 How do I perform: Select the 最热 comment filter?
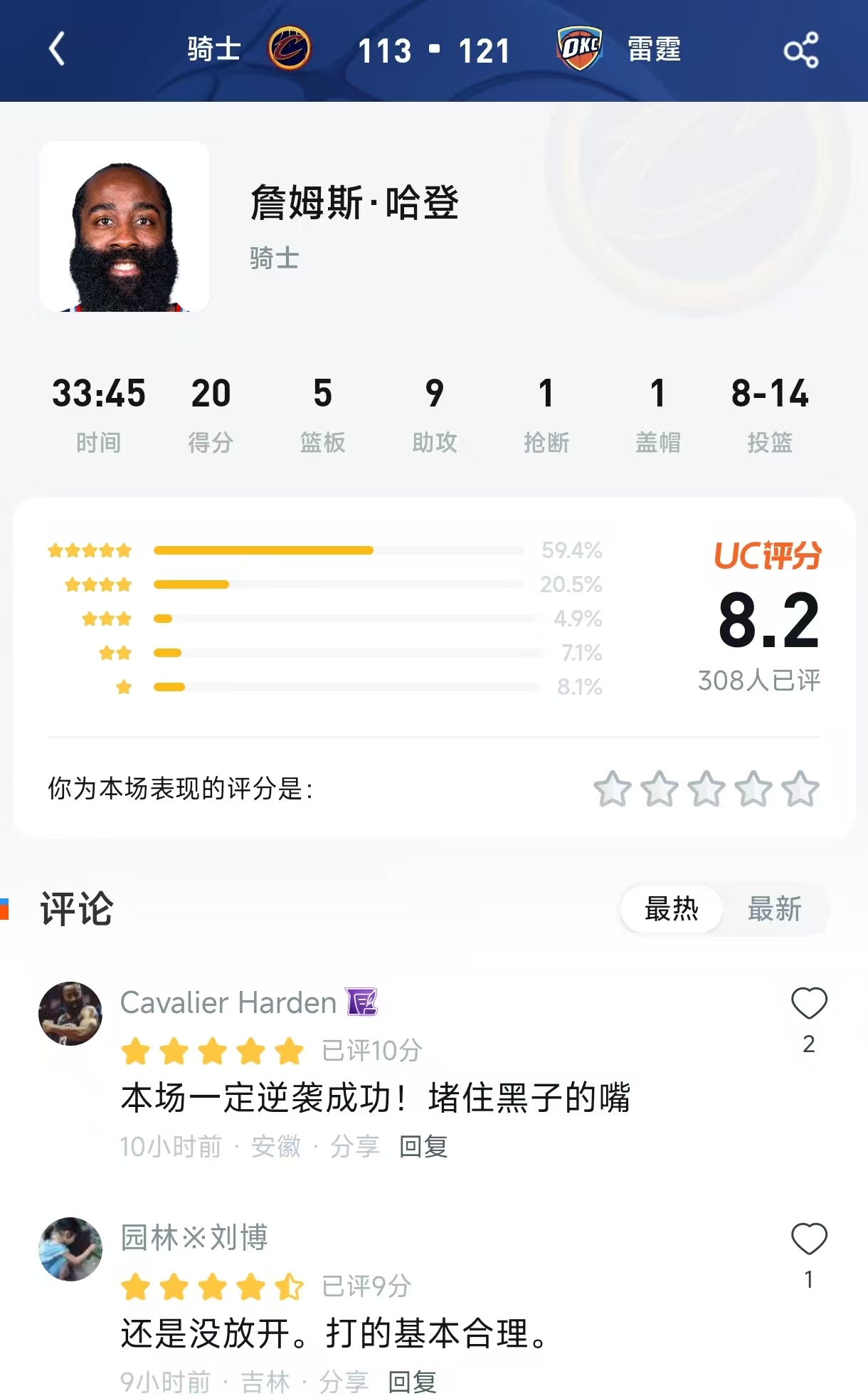[672, 909]
